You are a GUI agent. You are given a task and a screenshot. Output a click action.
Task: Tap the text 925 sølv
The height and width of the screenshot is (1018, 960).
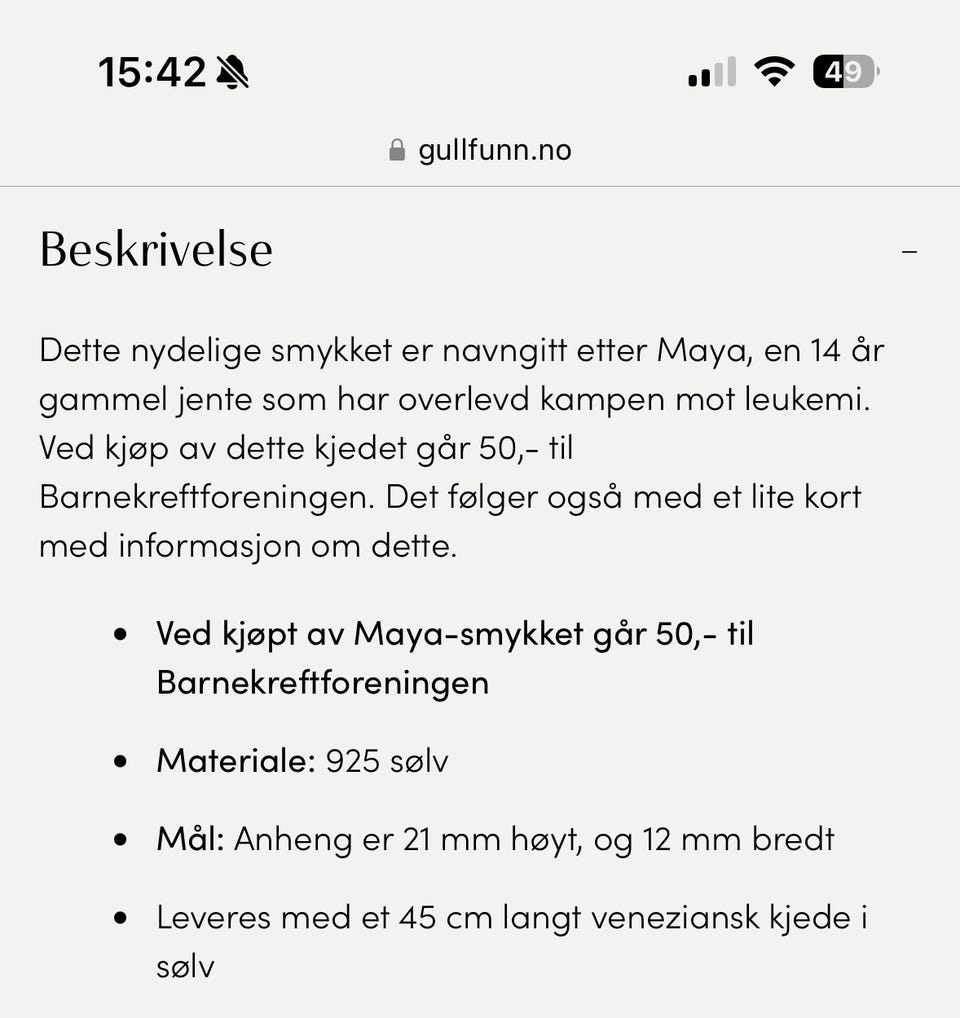(x=388, y=760)
